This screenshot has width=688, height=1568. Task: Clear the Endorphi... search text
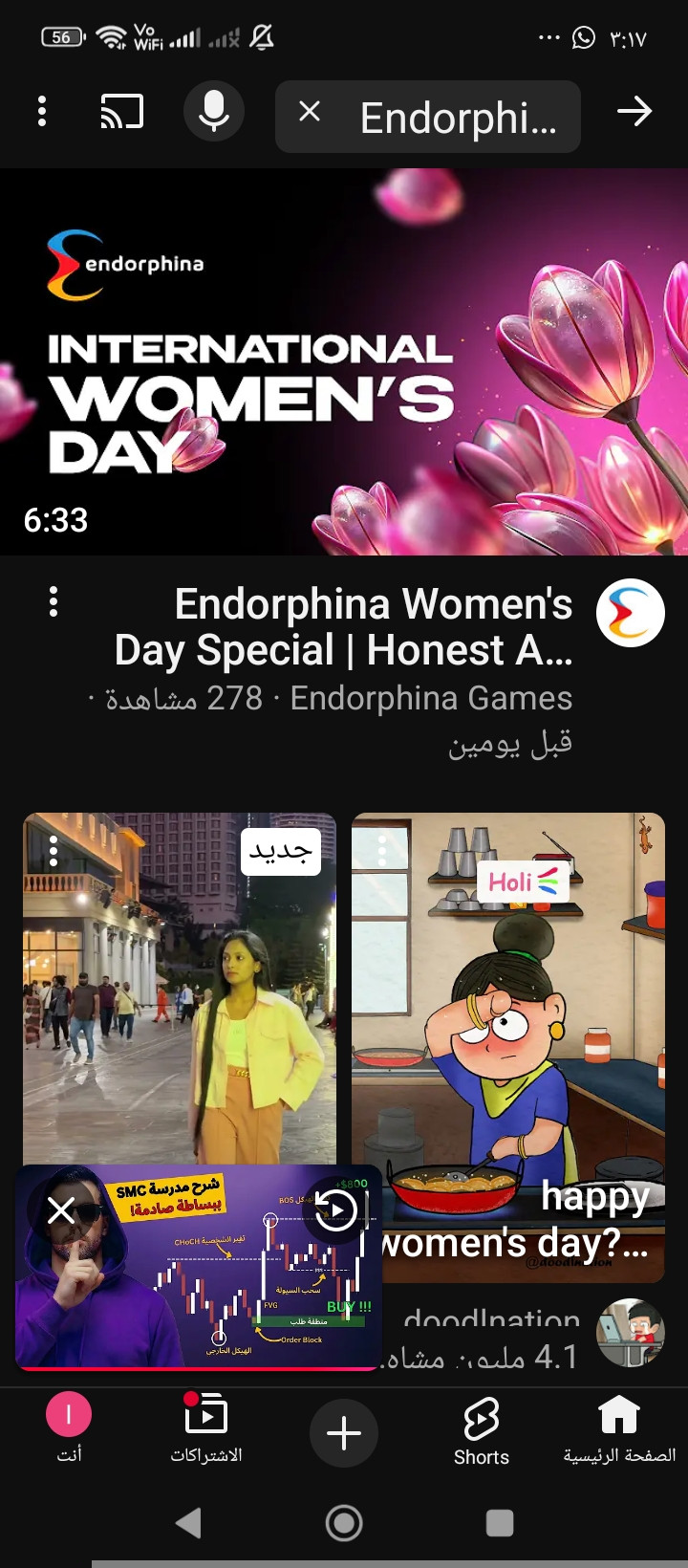click(x=310, y=112)
